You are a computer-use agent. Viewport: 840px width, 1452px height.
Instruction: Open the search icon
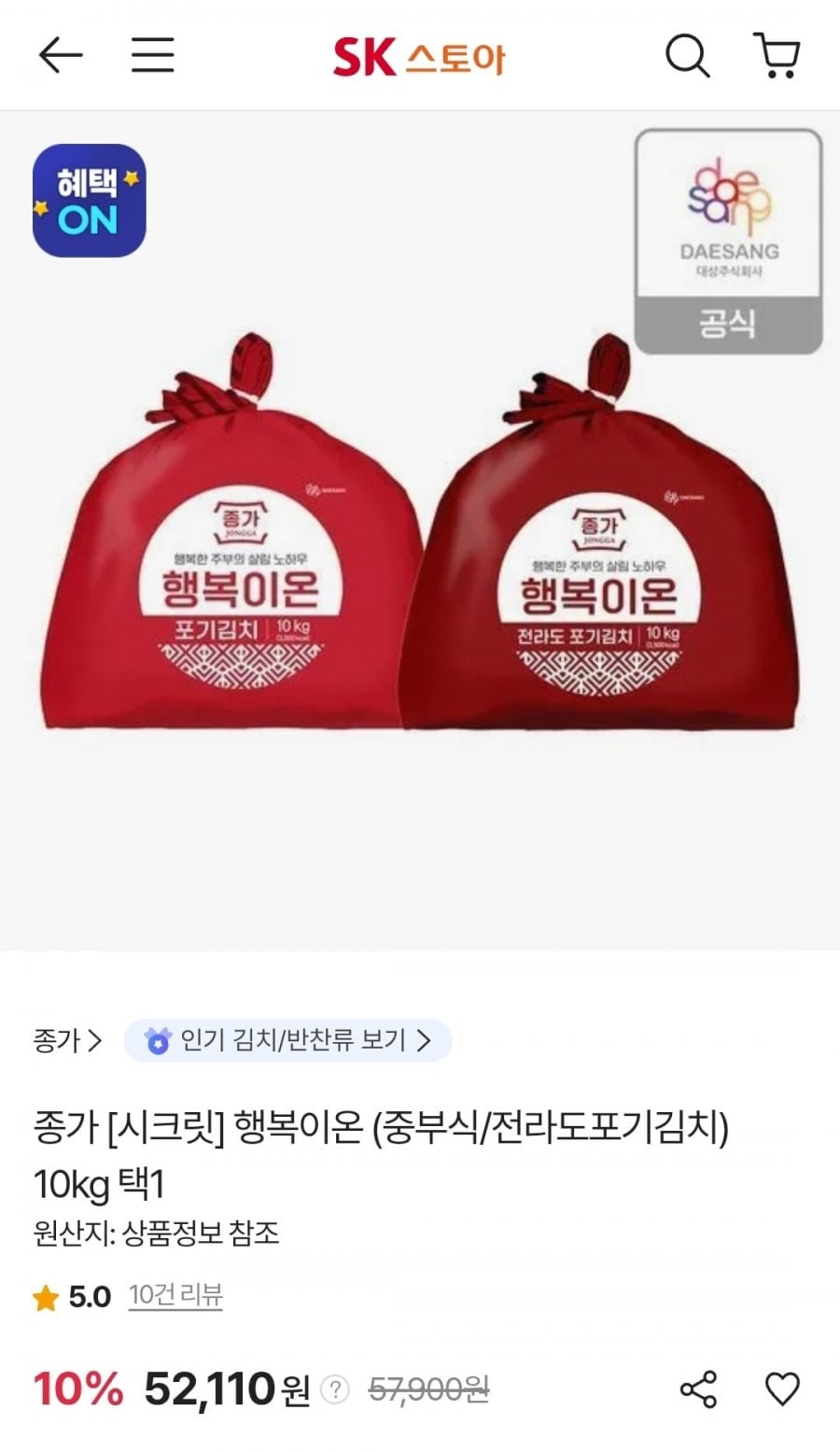687,56
